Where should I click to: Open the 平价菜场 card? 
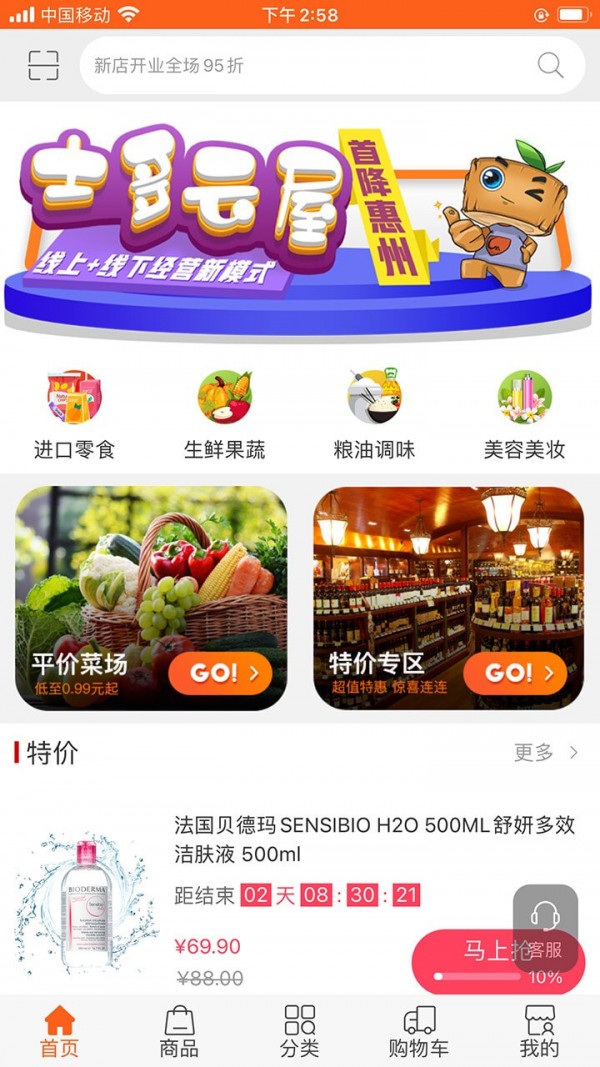tap(151, 598)
